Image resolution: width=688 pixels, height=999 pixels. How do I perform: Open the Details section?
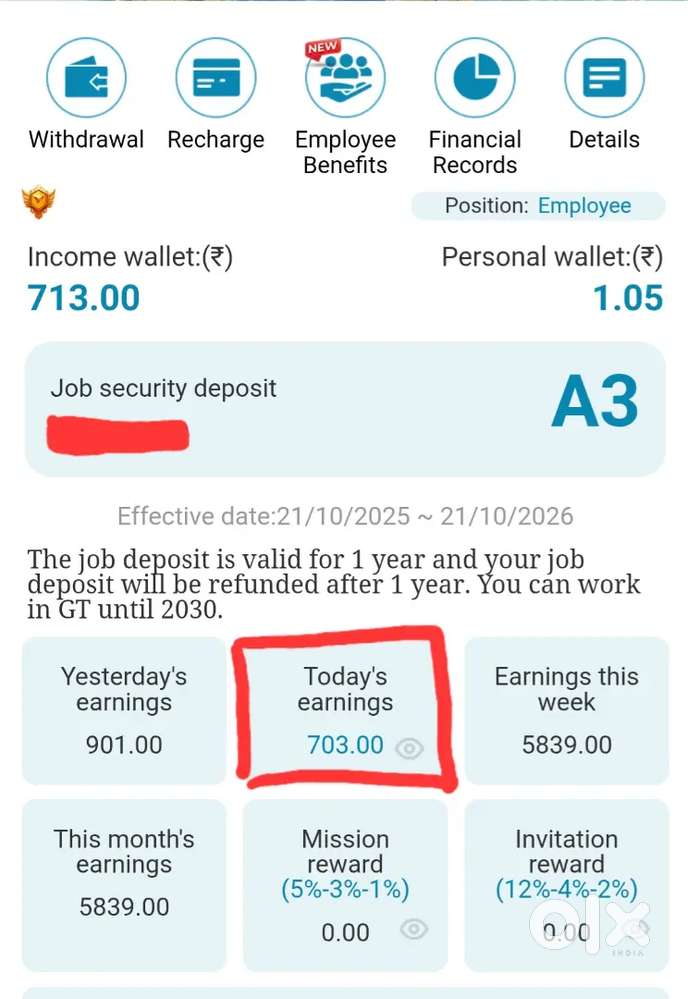604,79
